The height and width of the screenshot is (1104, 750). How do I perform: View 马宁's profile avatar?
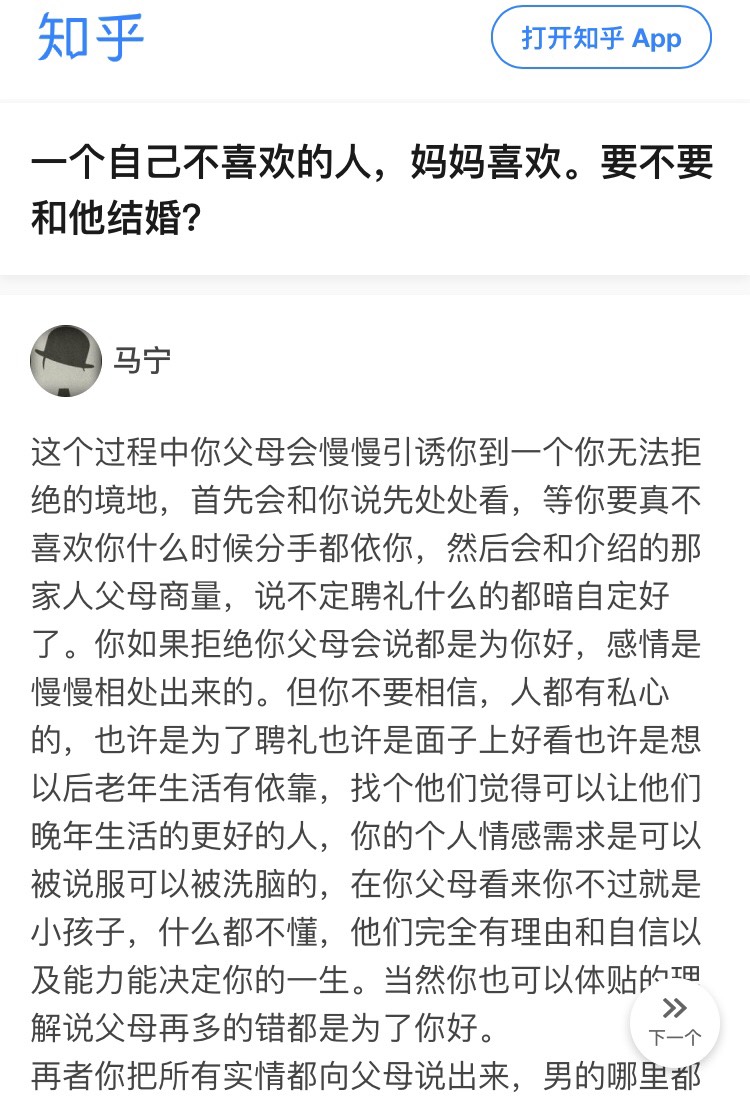(66, 360)
